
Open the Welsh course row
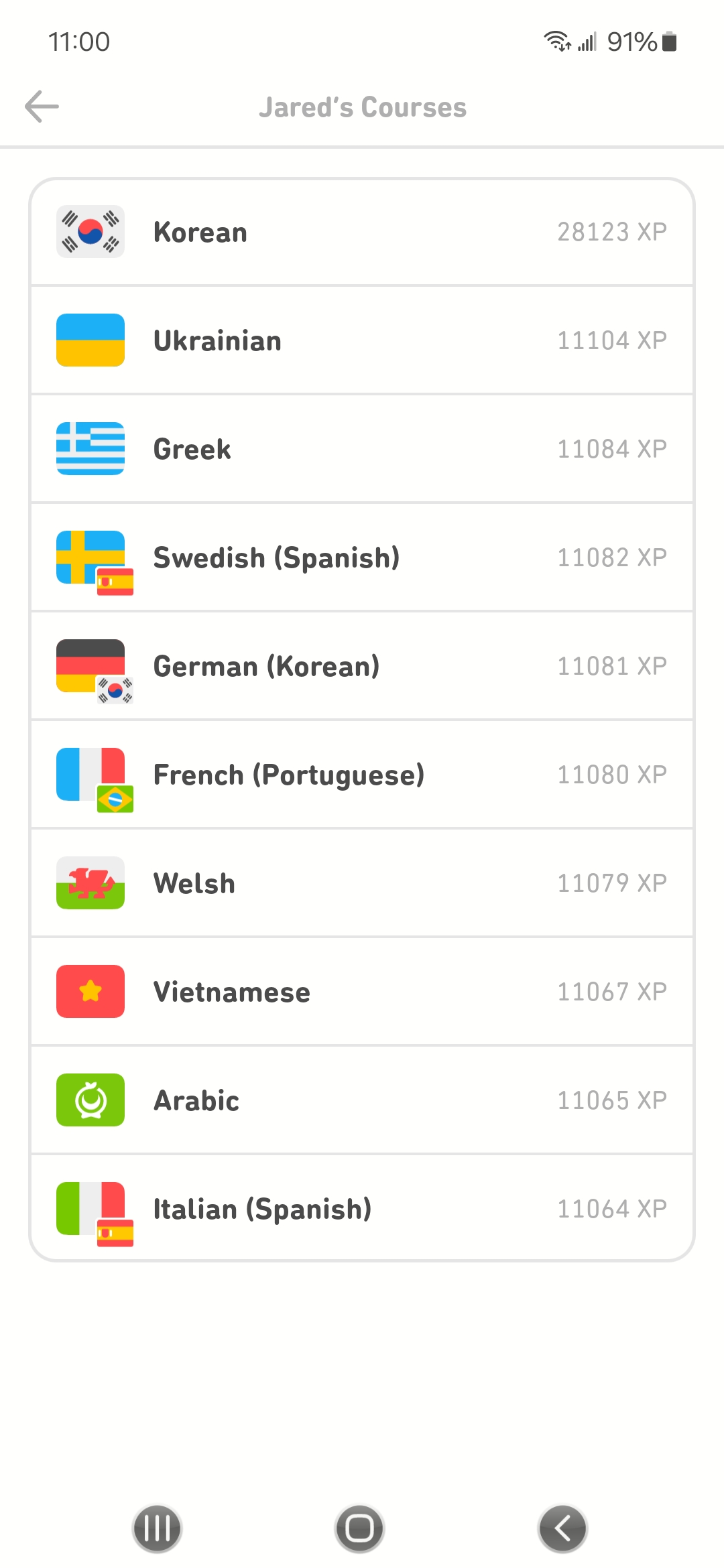362,883
